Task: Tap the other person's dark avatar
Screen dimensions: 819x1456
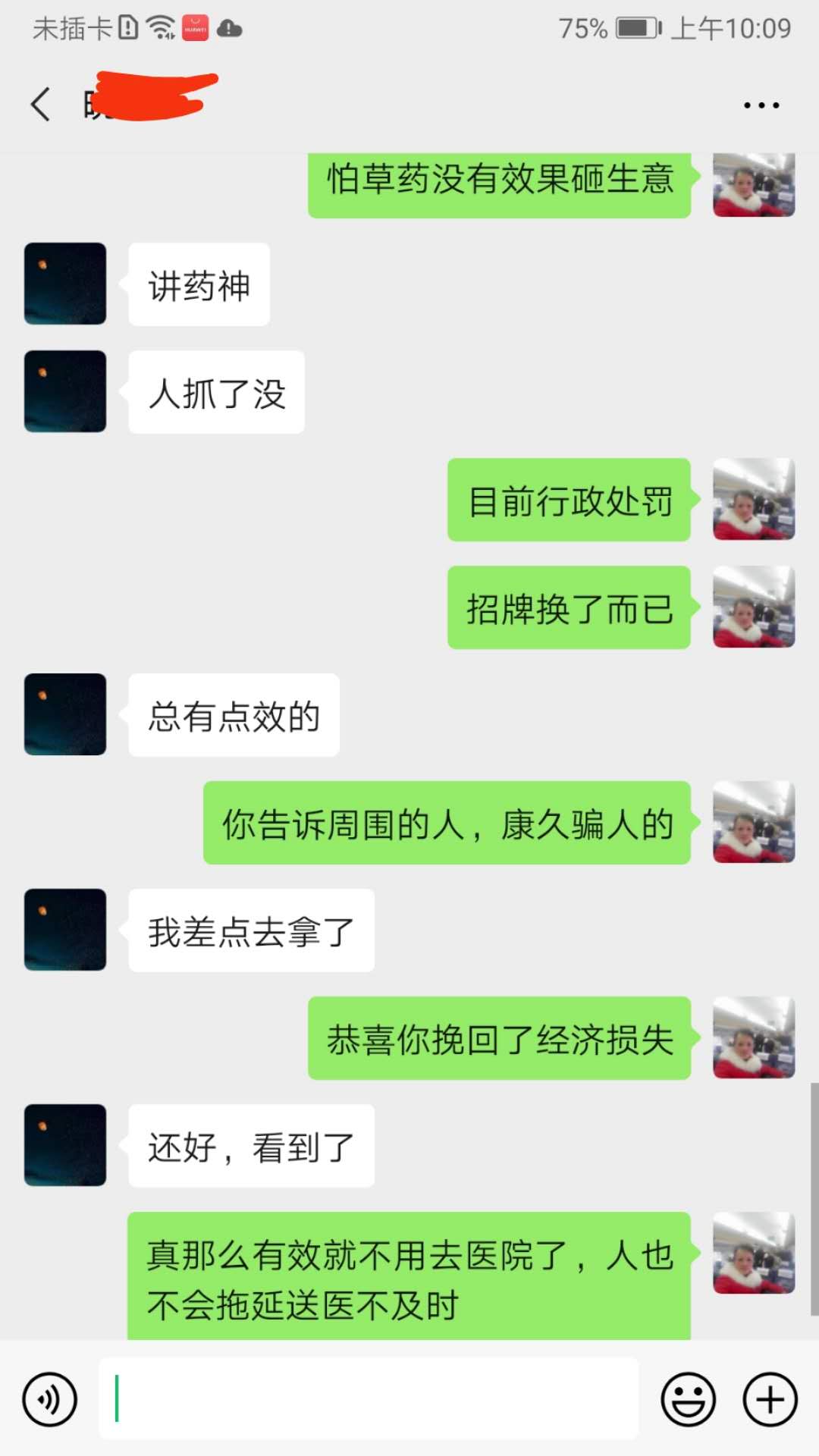Action: (64, 282)
